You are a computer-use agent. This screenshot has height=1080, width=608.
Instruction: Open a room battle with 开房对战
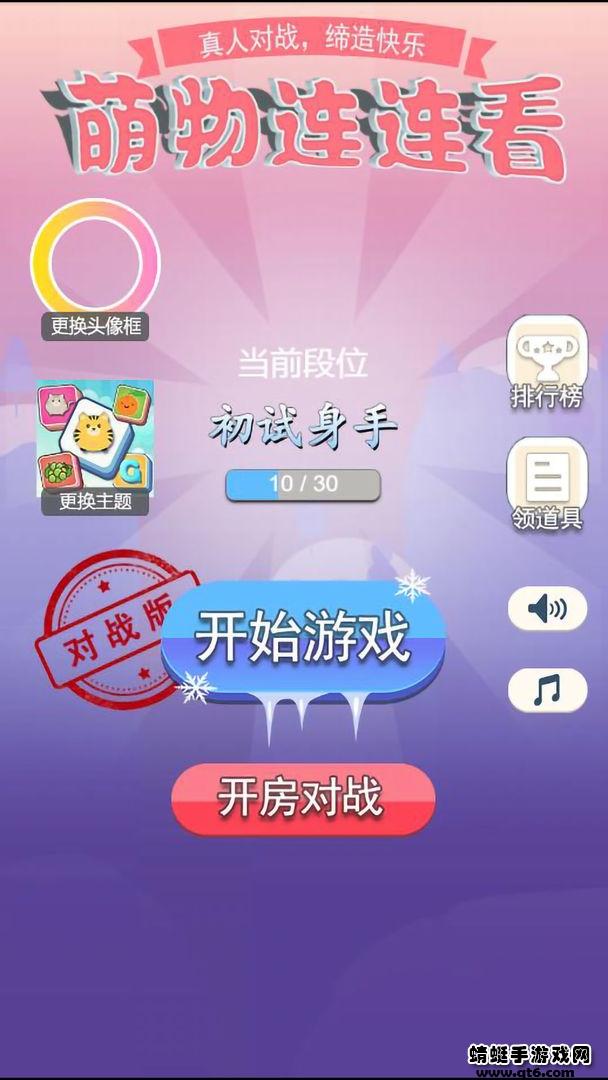(x=302, y=798)
